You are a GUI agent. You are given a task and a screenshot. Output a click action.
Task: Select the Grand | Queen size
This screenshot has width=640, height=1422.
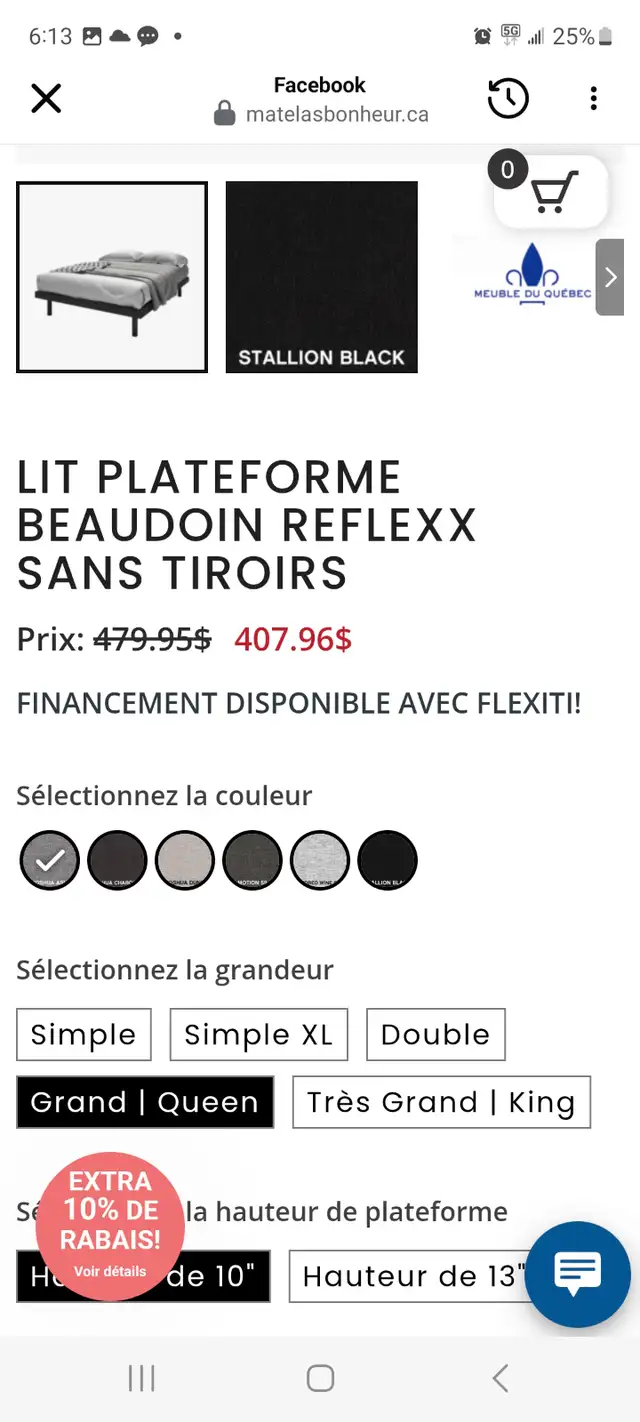pyautogui.click(x=145, y=1102)
